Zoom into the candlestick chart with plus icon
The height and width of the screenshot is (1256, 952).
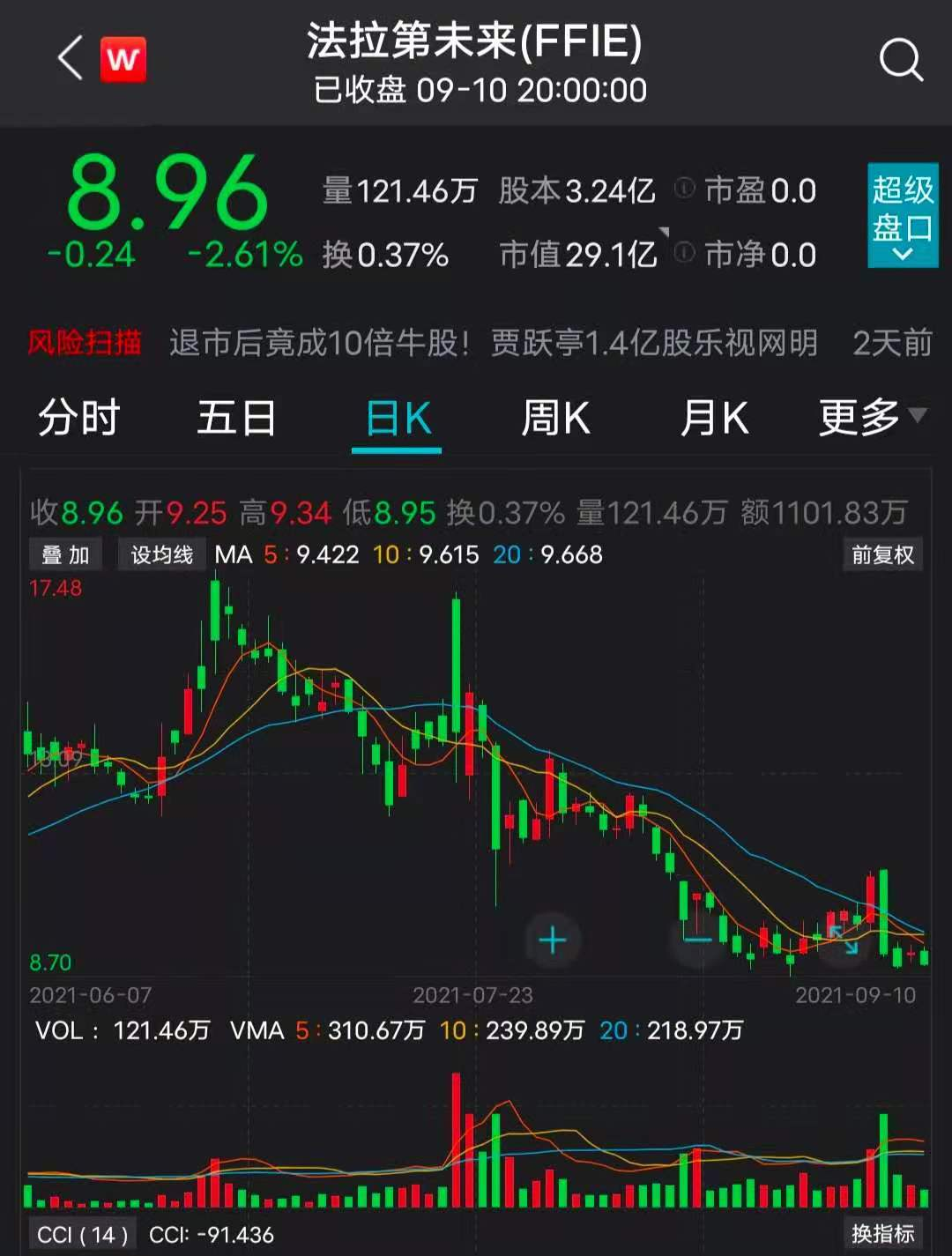tap(553, 940)
